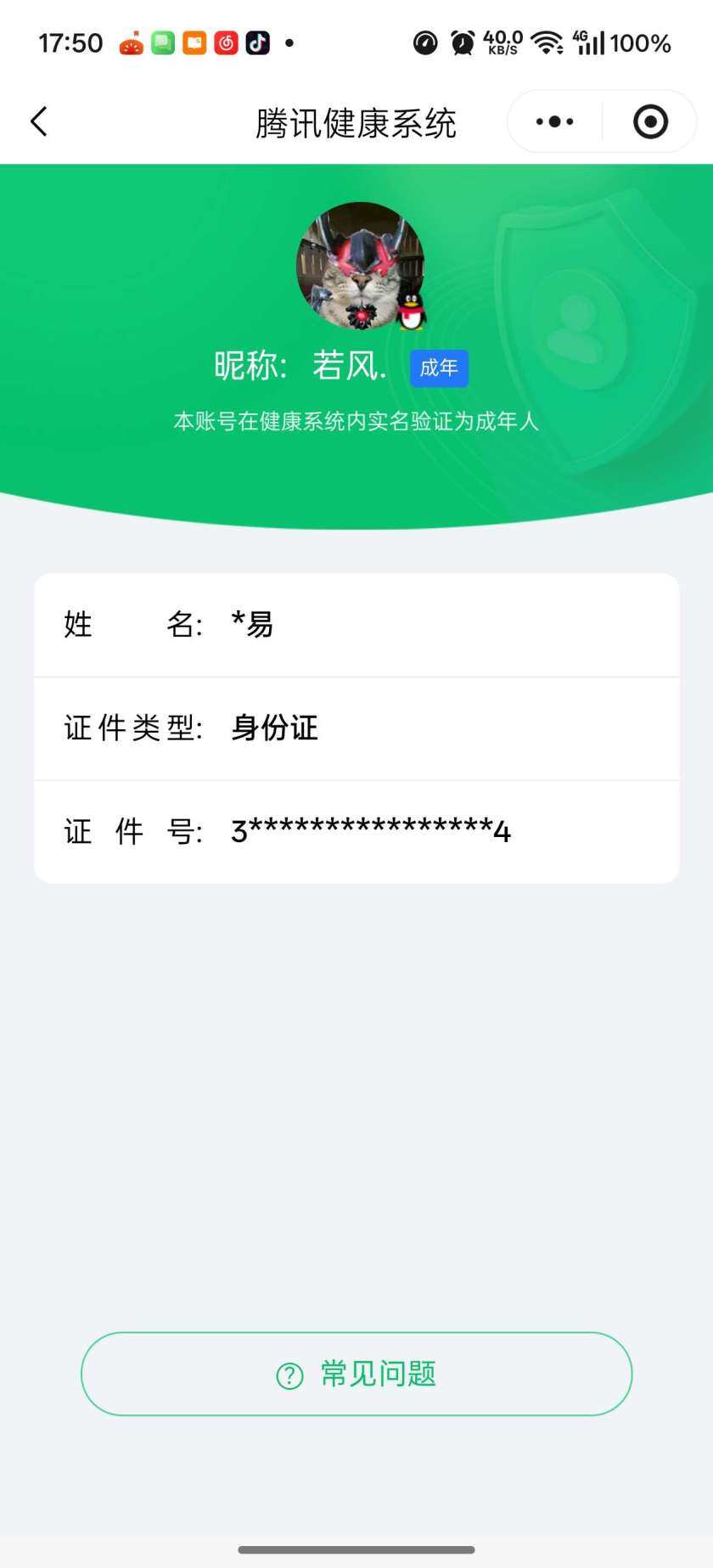Tap the green messaging app notification icon
Viewport: 713px width, 1568px height.
point(163,42)
